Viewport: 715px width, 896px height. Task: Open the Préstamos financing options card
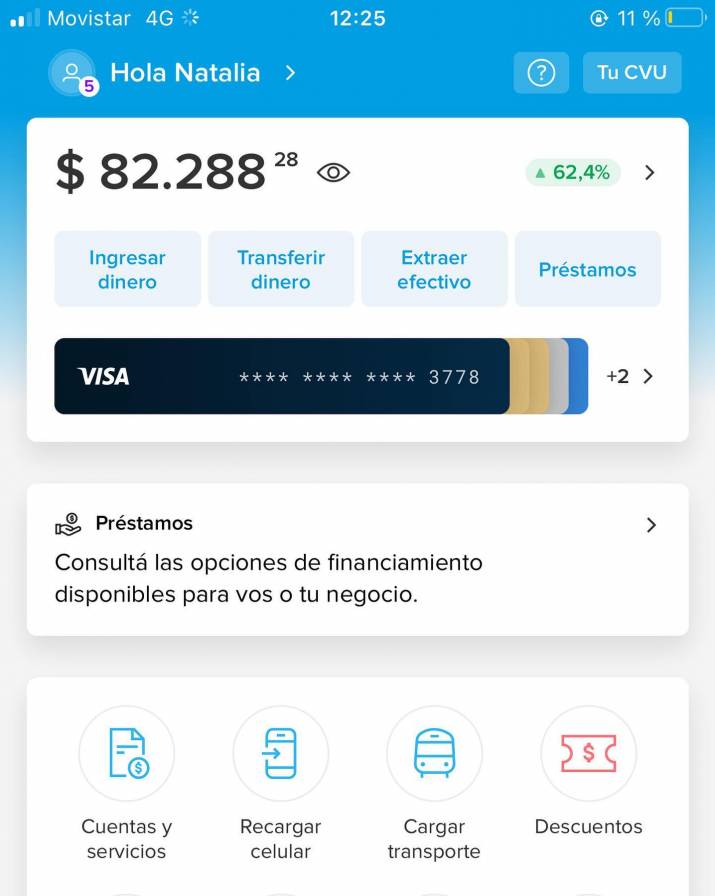coord(357,560)
